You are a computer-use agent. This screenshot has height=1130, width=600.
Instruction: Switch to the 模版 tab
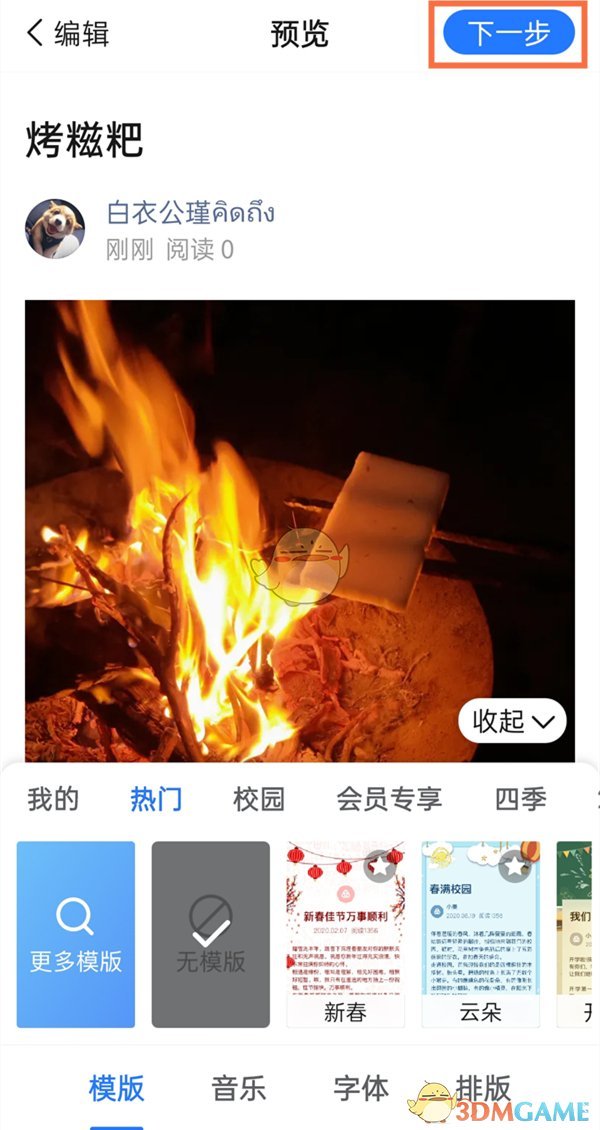[116, 1088]
